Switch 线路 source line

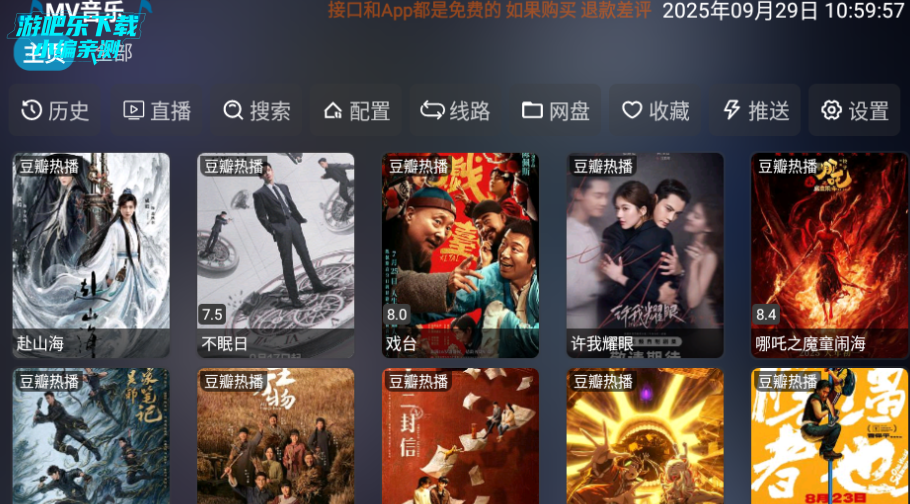(455, 111)
